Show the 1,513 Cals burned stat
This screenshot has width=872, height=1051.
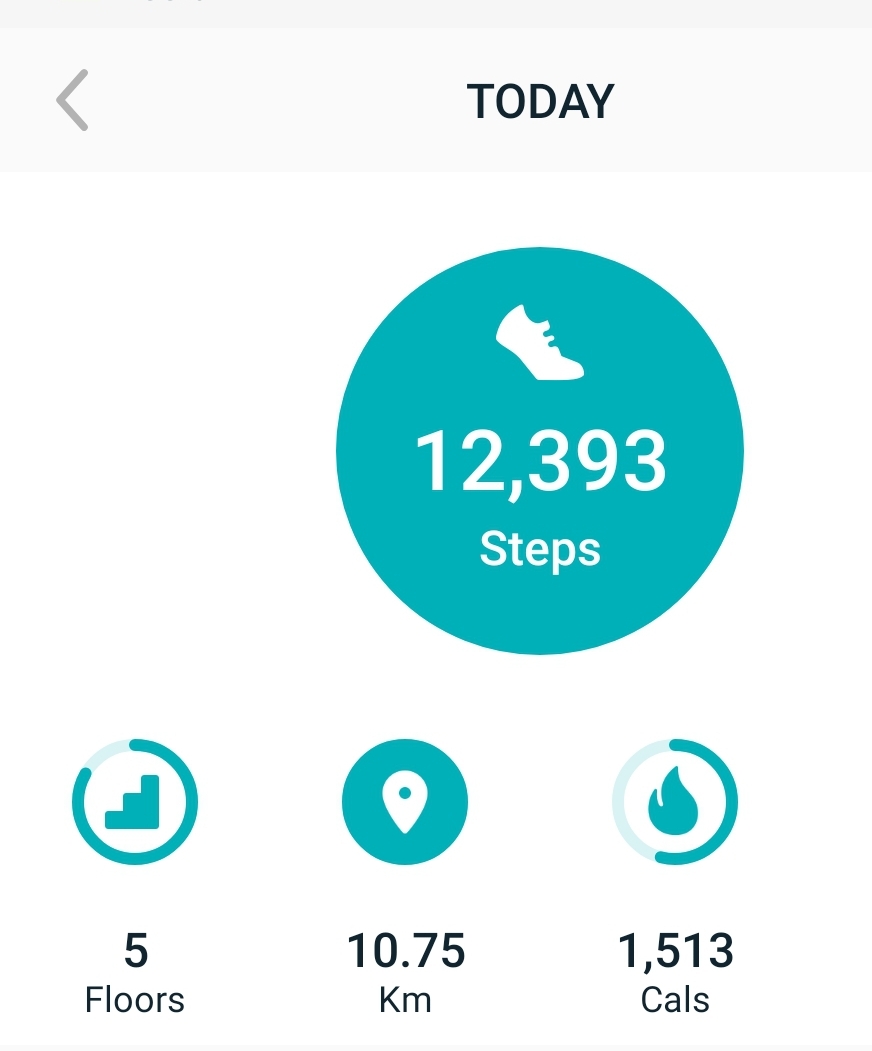pyautogui.click(x=675, y=802)
